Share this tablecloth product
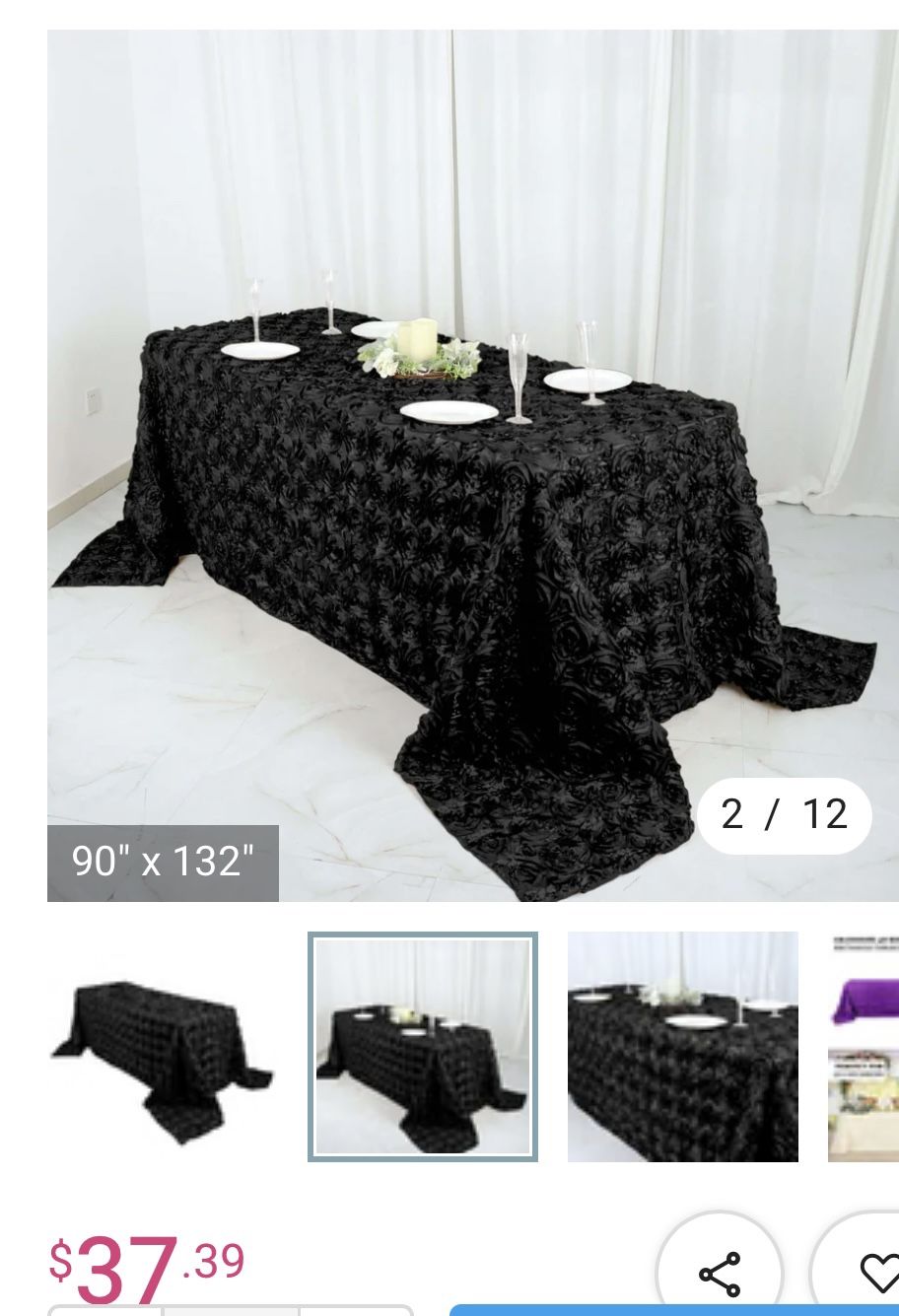The width and height of the screenshot is (899, 1316). tap(720, 1273)
